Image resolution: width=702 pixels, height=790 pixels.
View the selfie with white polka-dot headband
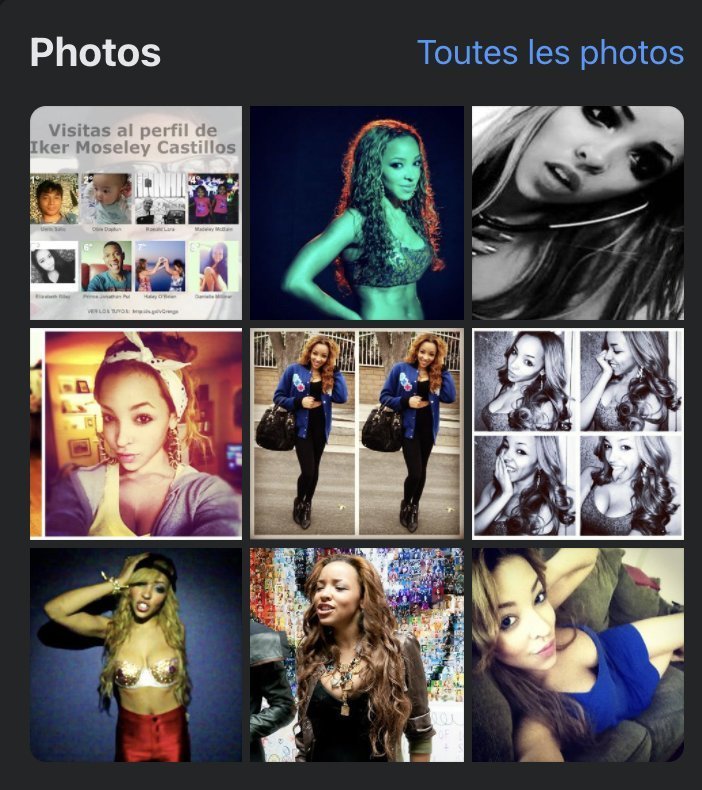136,434
